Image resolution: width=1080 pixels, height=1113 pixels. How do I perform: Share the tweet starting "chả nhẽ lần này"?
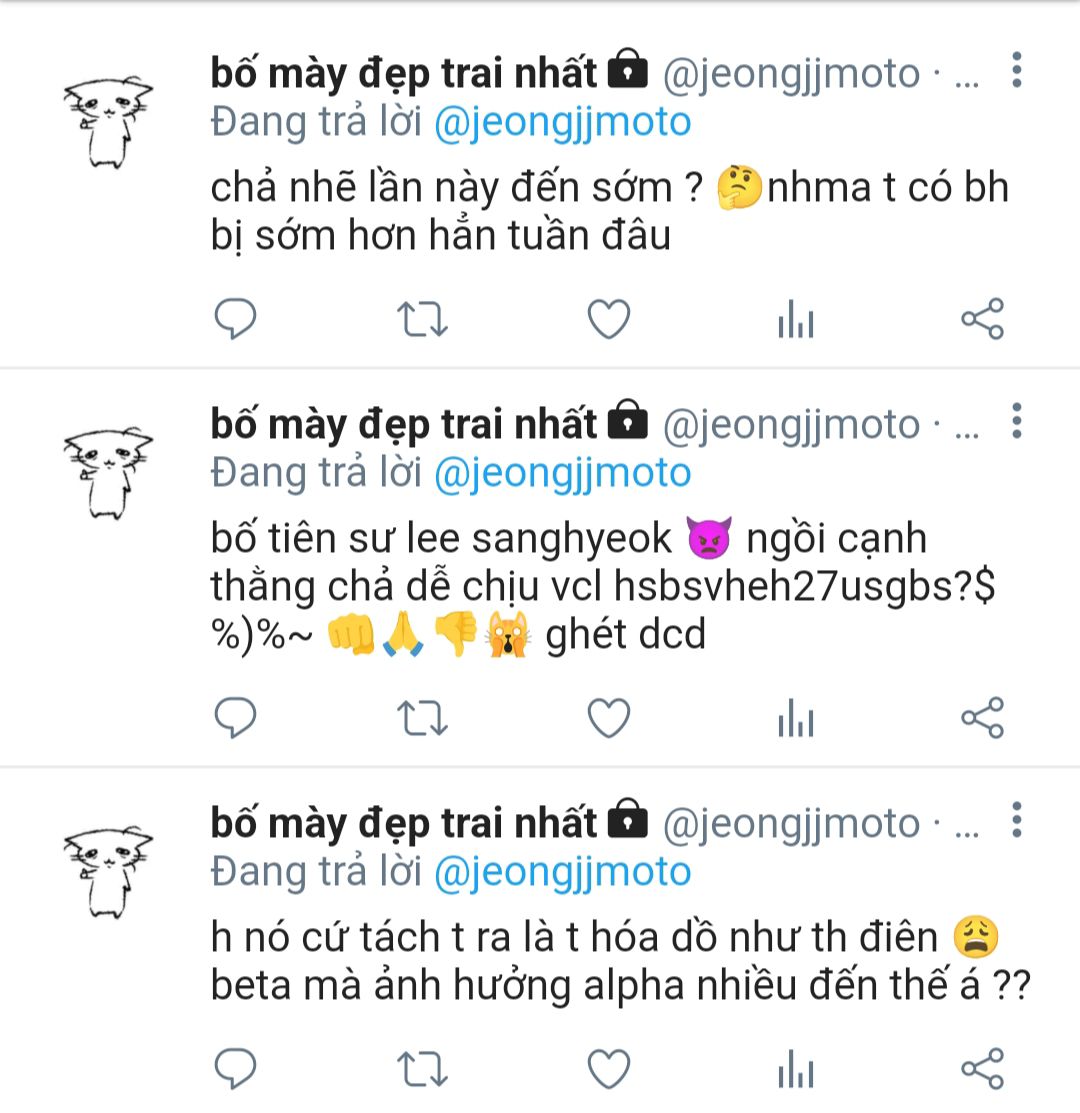pos(982,320)
